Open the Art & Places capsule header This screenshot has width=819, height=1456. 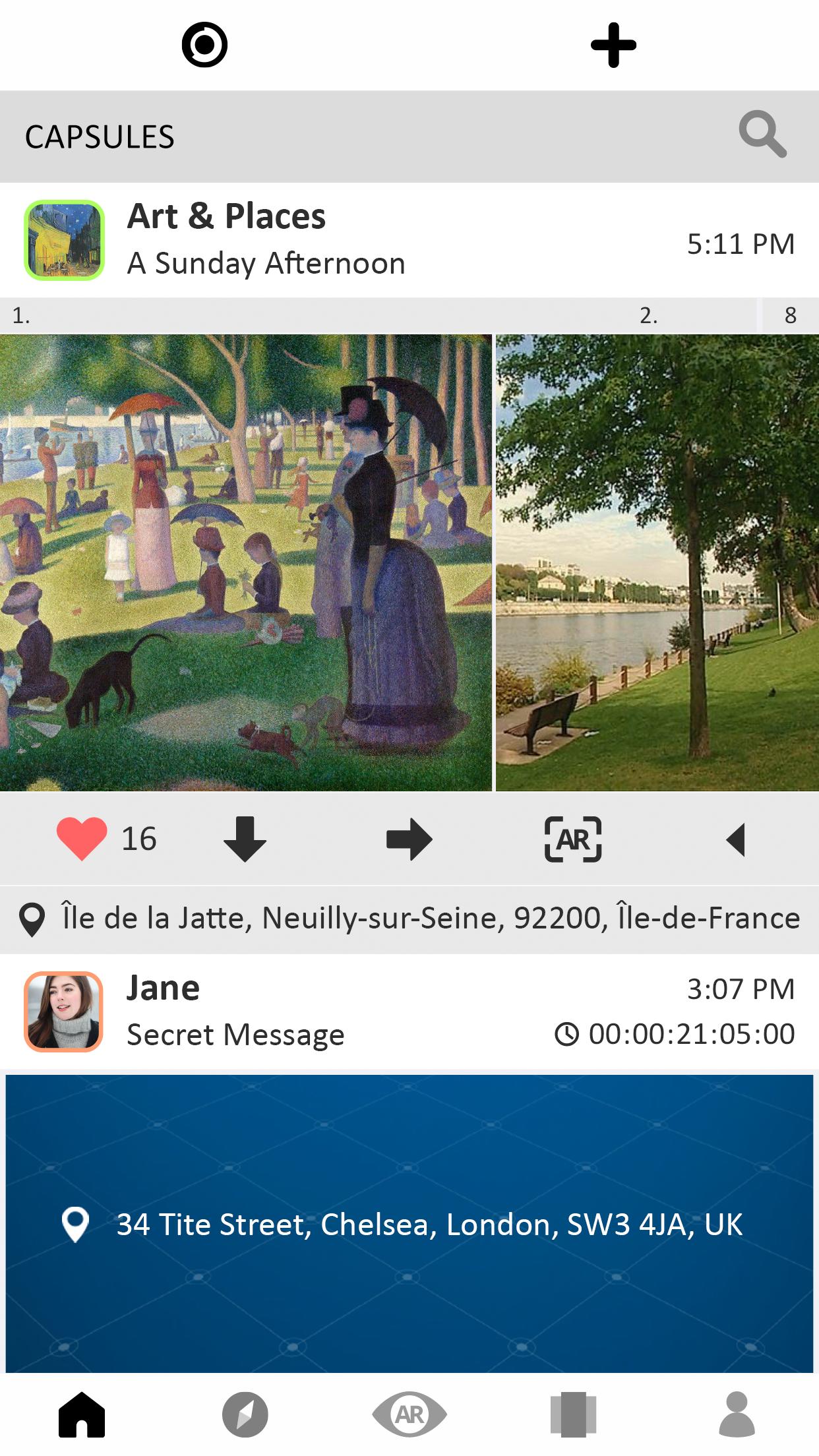(x=409, y=240)
